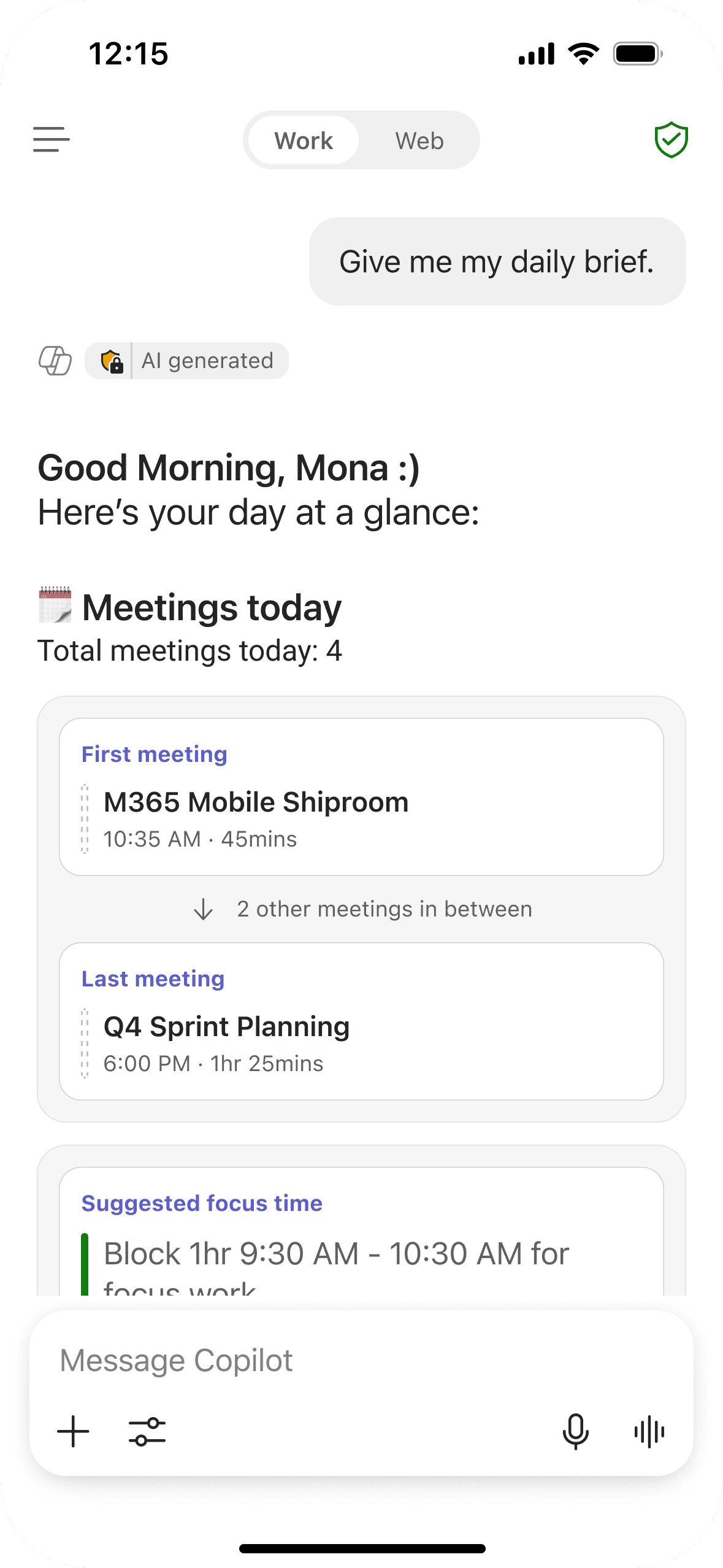This screenshot has width=723, height=1568.
Task: Tap the AI generated badge
Action: [x=186, y=361]
